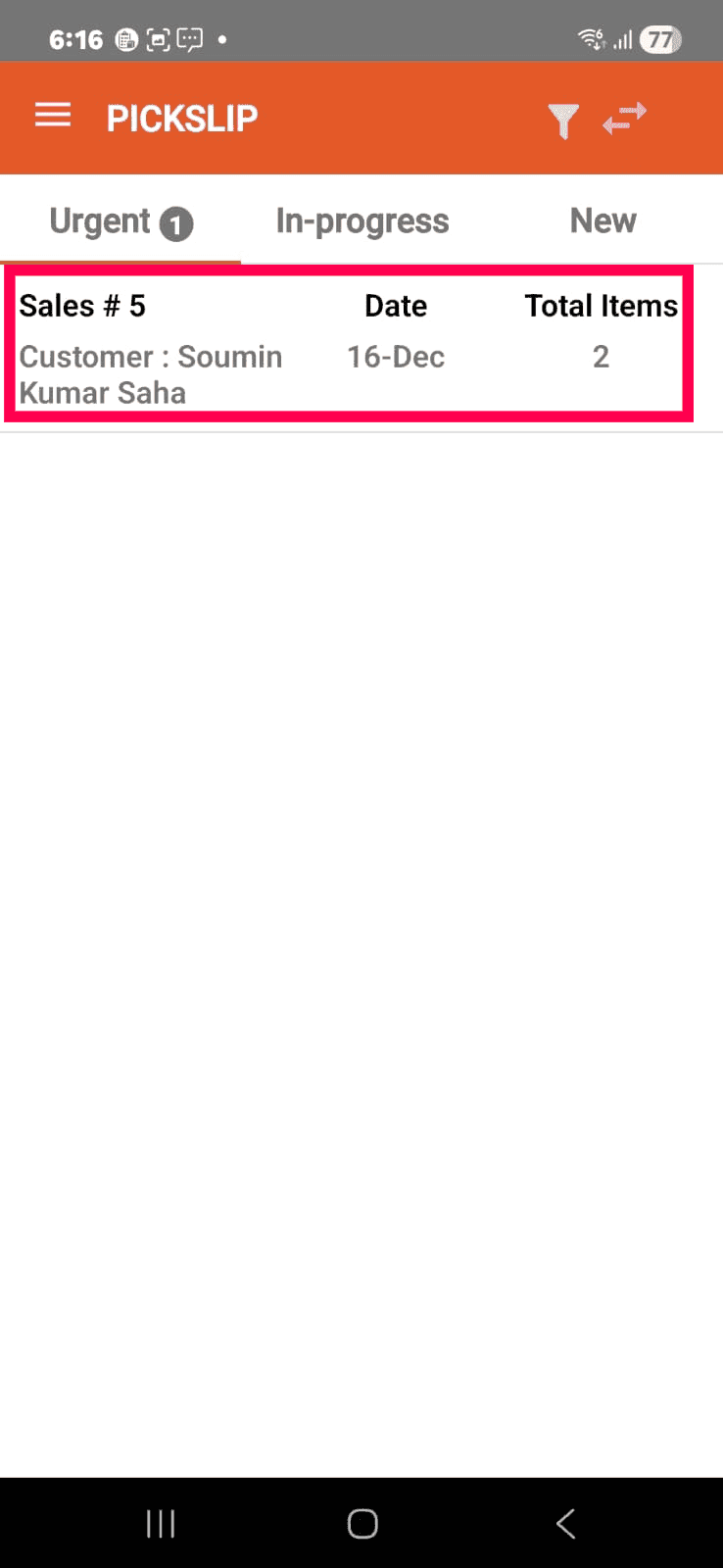Go to the home screen
The image size is (723, 1568).
click(x=362, y=1523)
